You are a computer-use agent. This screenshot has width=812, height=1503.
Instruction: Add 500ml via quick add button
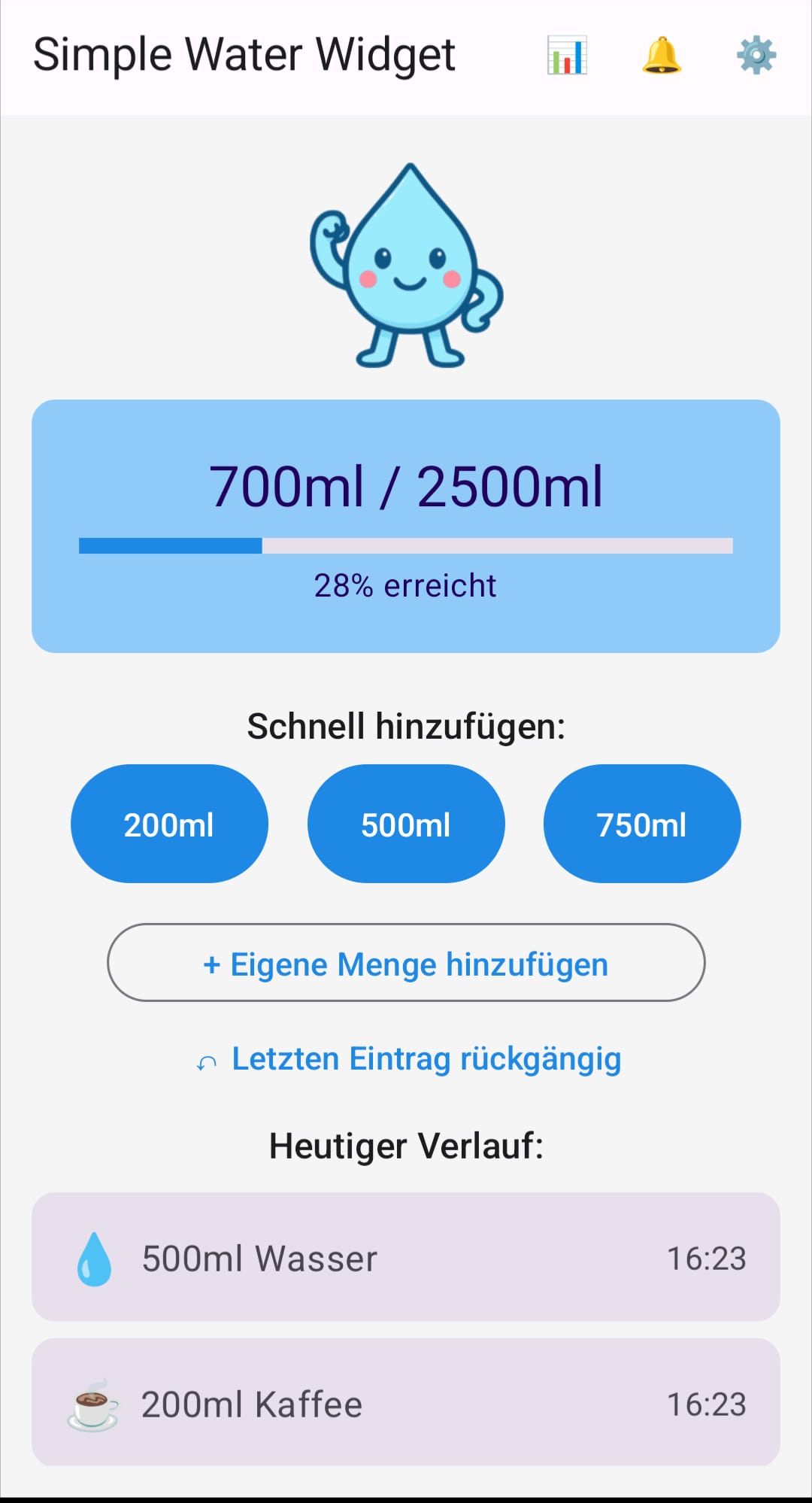pos(406,823)
